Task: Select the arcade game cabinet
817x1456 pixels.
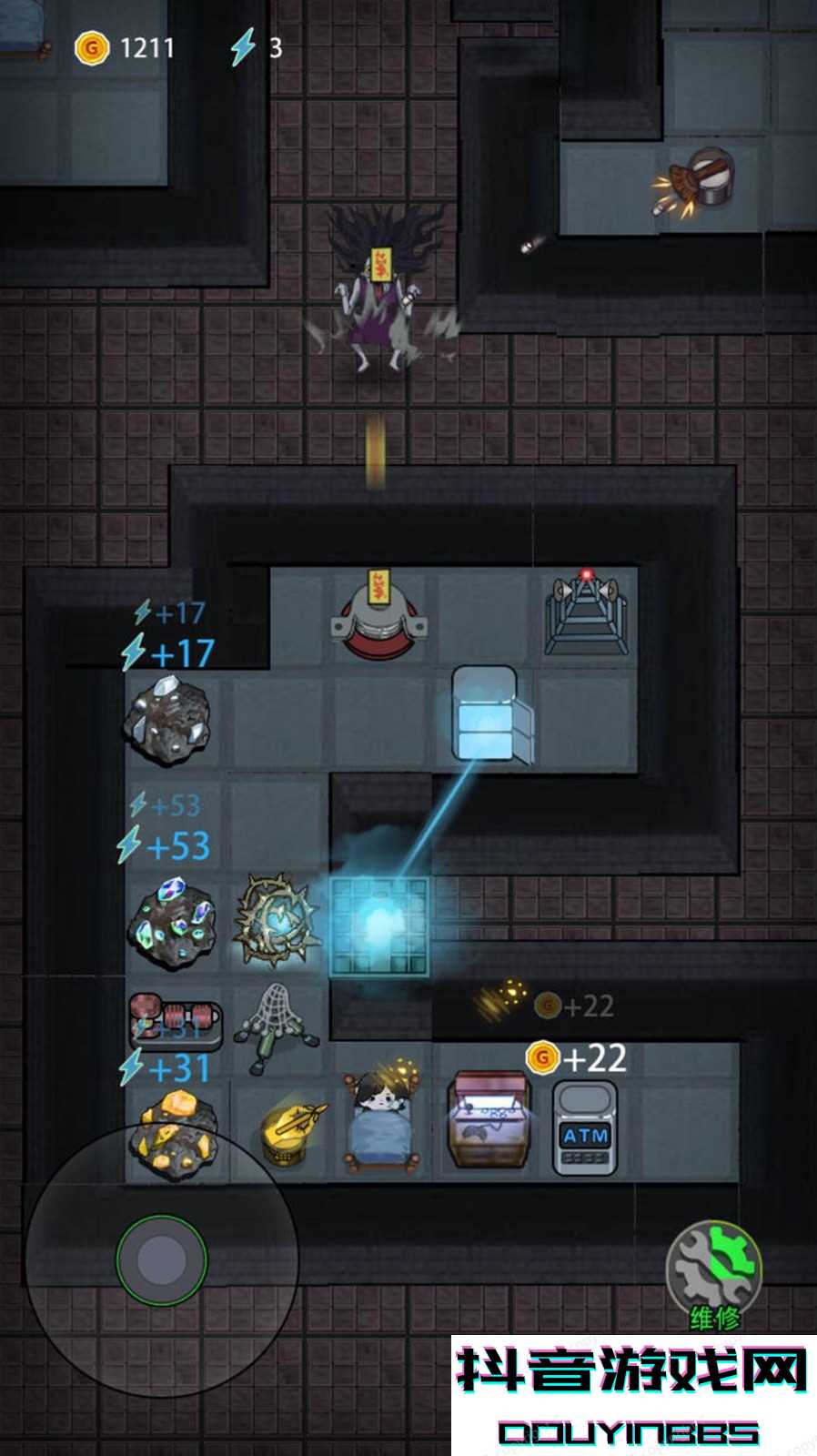Action: [x=488, y=1119]
